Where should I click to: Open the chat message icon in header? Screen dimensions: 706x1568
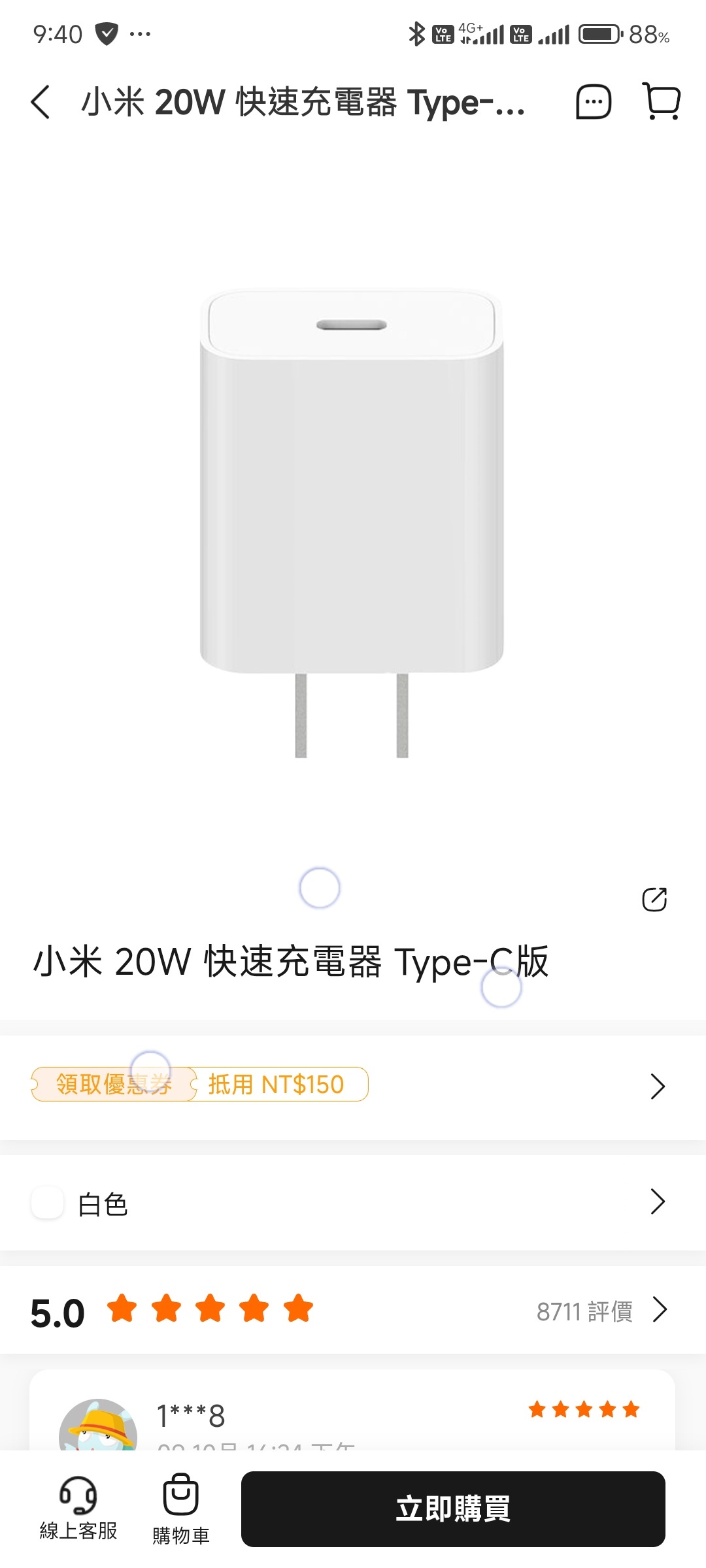pos(594,102)
